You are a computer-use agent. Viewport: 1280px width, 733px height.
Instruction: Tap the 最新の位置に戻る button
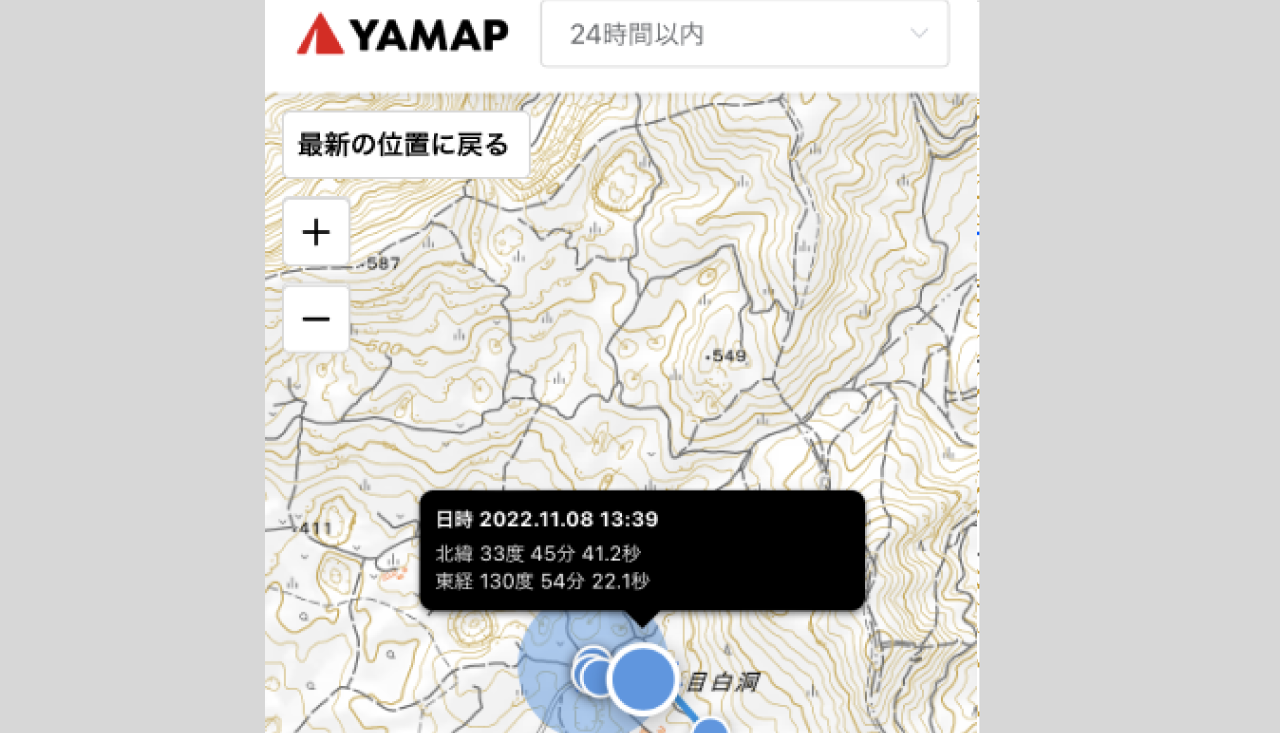coord(406,145)
